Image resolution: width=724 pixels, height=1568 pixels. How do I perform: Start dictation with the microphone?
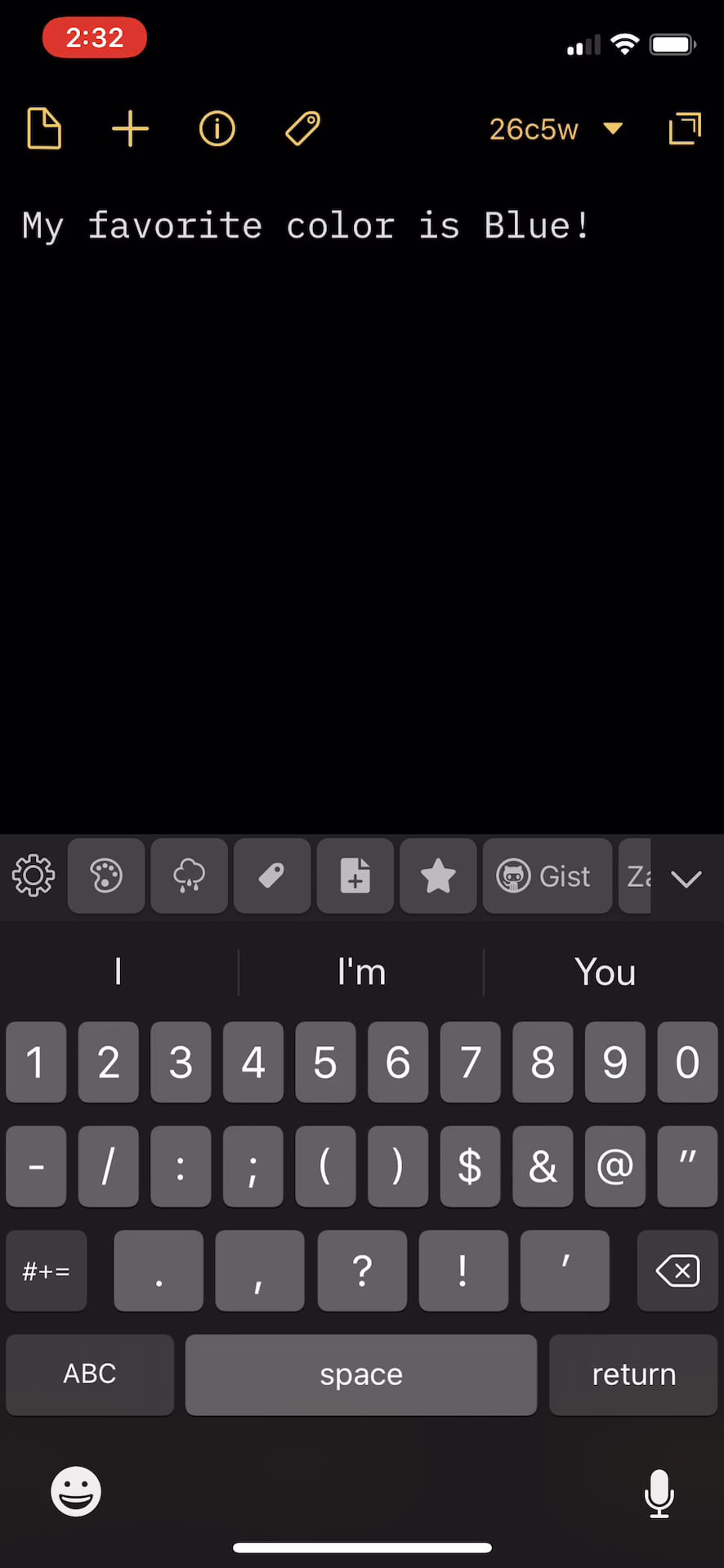coord(659,1493)
